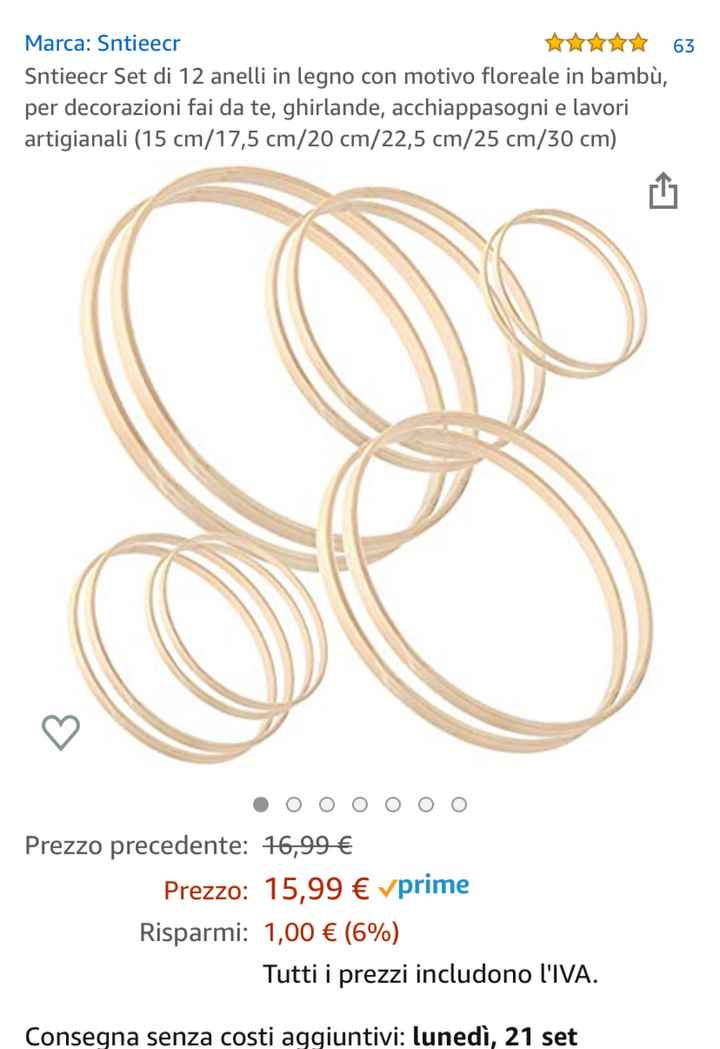The width and height of the screenshot is (720, 1049).
Task: Jump to the last image dot
Action: coord(459,804)
